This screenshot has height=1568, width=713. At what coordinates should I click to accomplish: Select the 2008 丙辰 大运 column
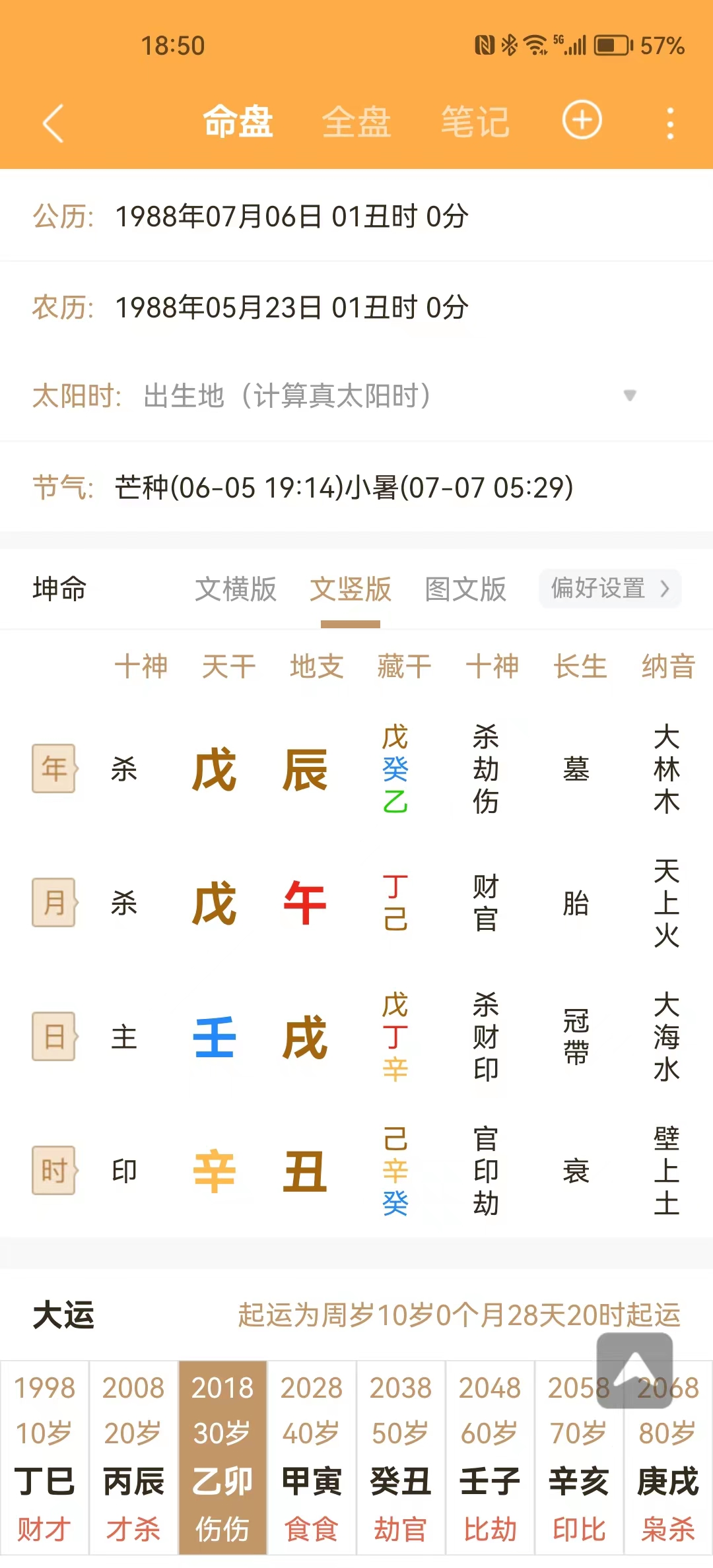click(x=133, y=1458)
